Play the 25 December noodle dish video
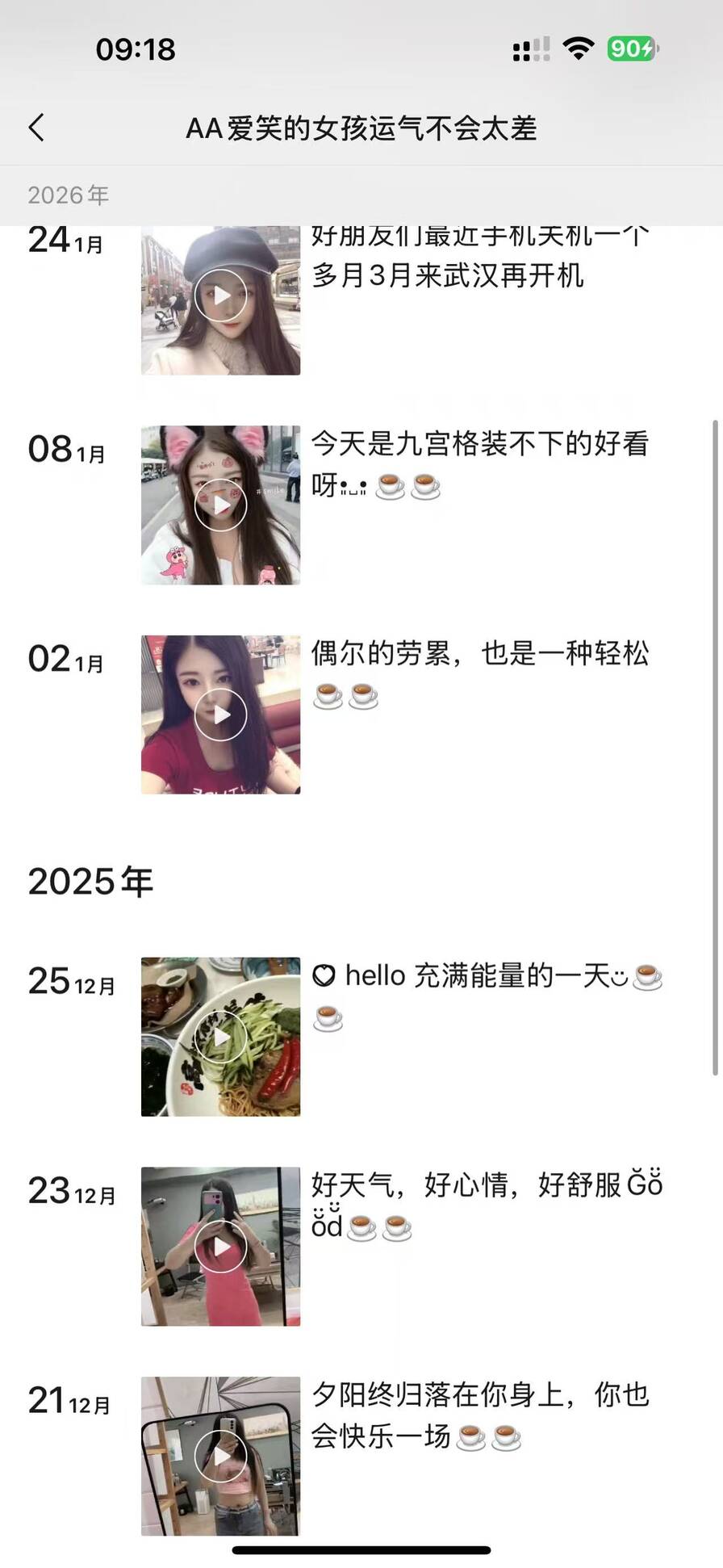Screen dimensions: 723x1568 tap(220, 1037)
